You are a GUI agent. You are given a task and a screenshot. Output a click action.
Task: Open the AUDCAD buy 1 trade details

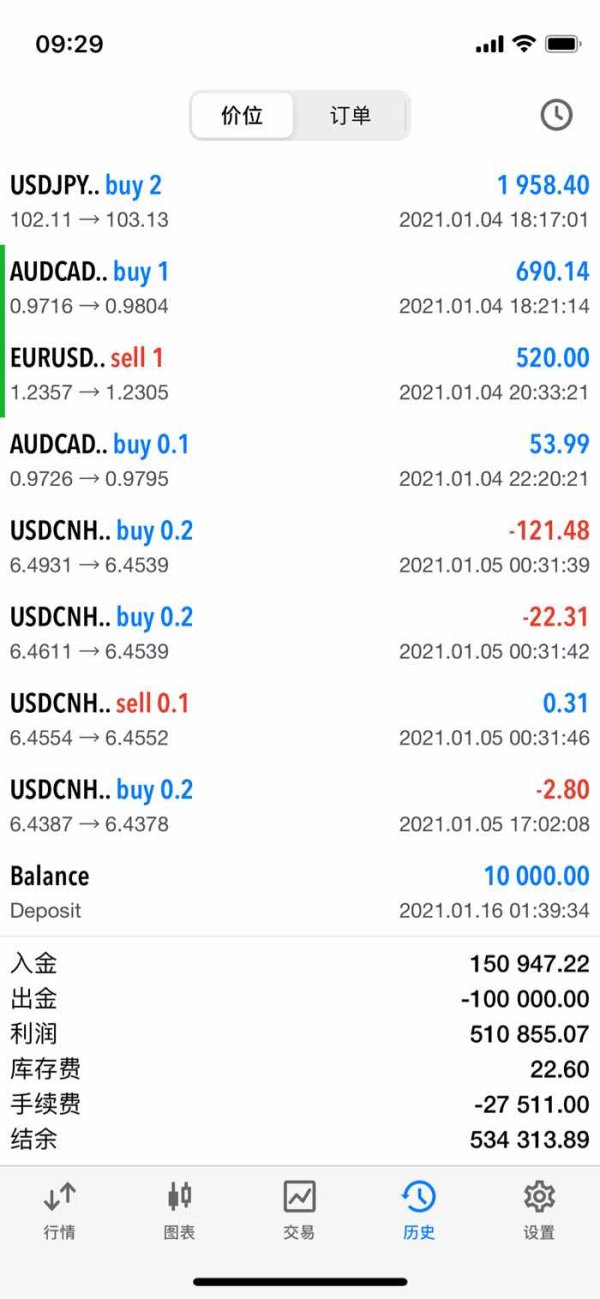300,288
